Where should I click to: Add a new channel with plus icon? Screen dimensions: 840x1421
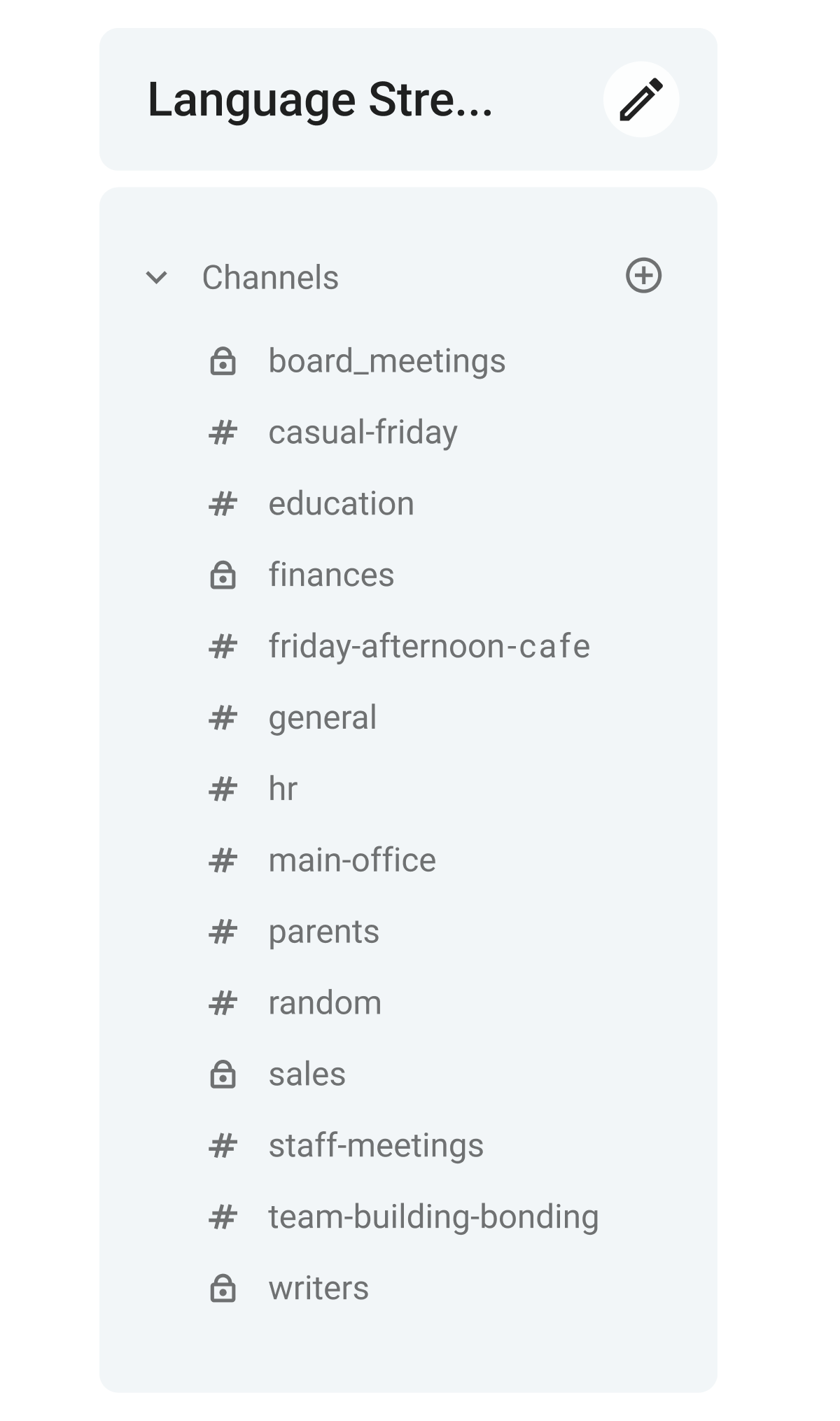643,276
